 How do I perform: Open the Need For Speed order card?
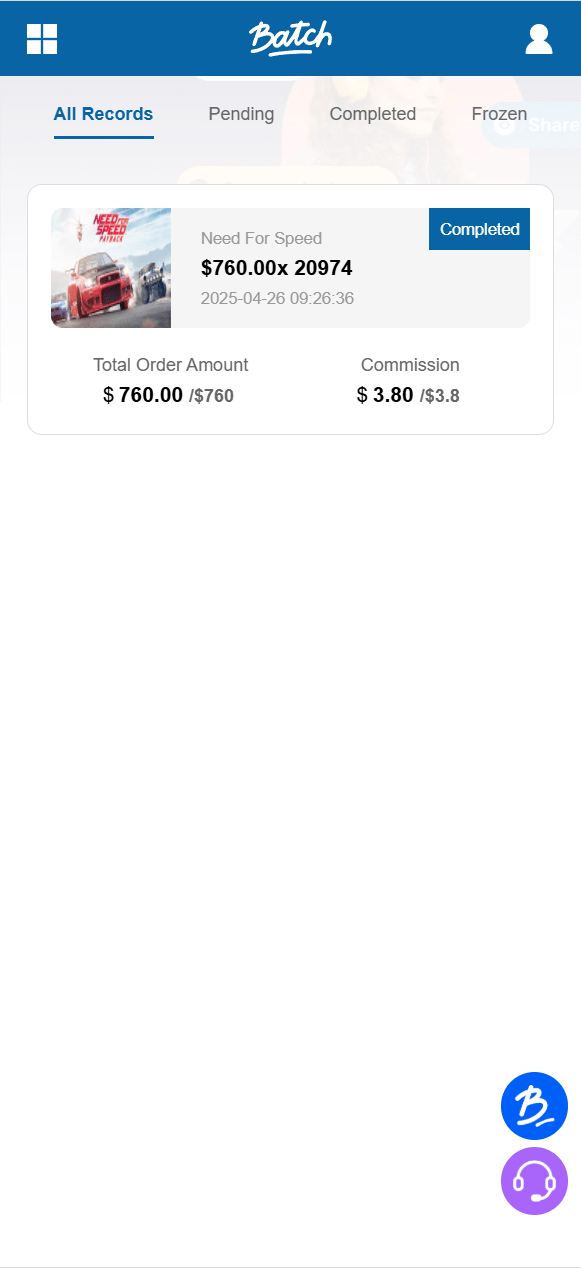point(290,309)
